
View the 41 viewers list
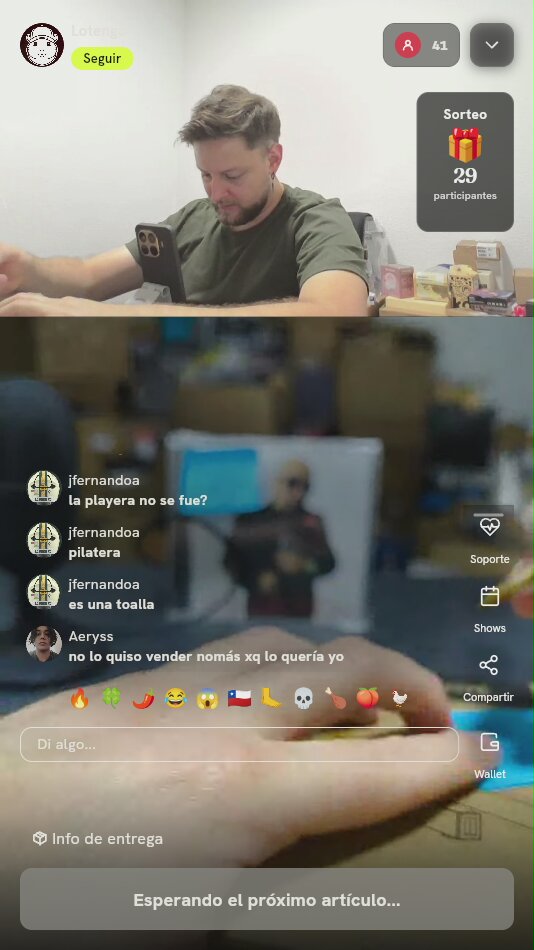click(421, 45)
